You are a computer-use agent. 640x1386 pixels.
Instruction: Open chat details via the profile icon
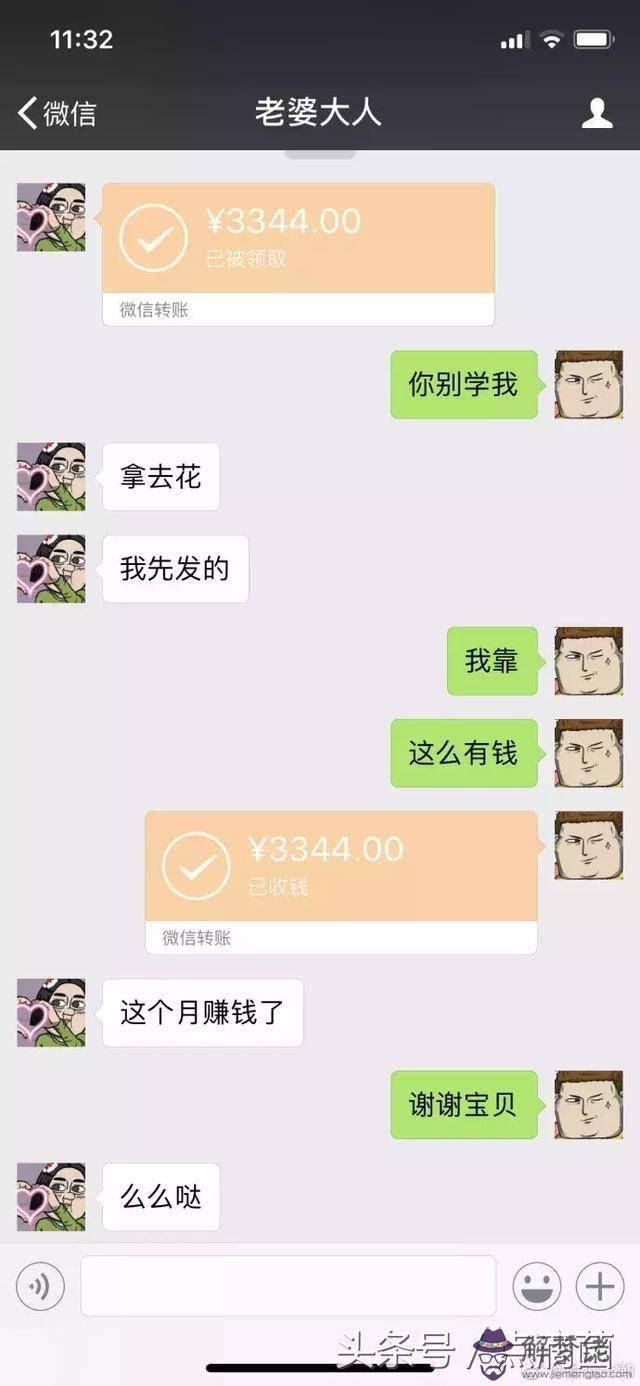click(x=597, y=113)
